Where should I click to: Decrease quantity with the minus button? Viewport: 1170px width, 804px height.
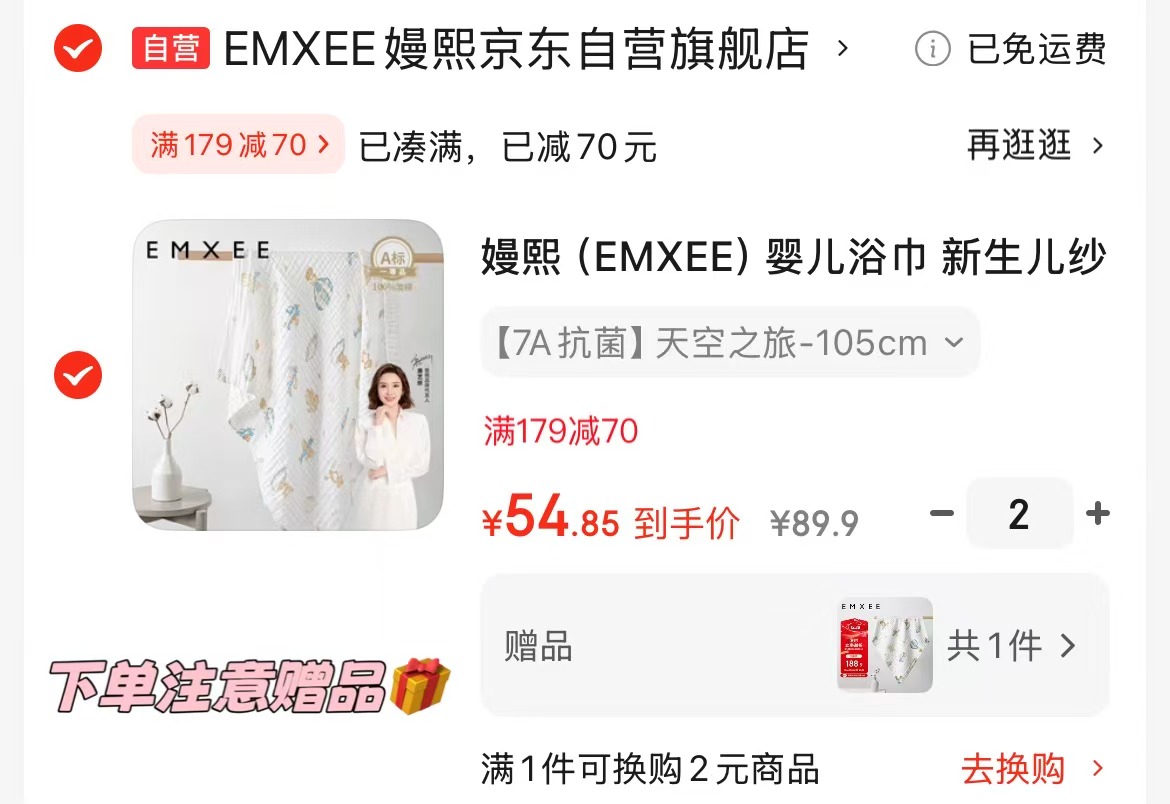pyautogui.click(x=941, y=514)
